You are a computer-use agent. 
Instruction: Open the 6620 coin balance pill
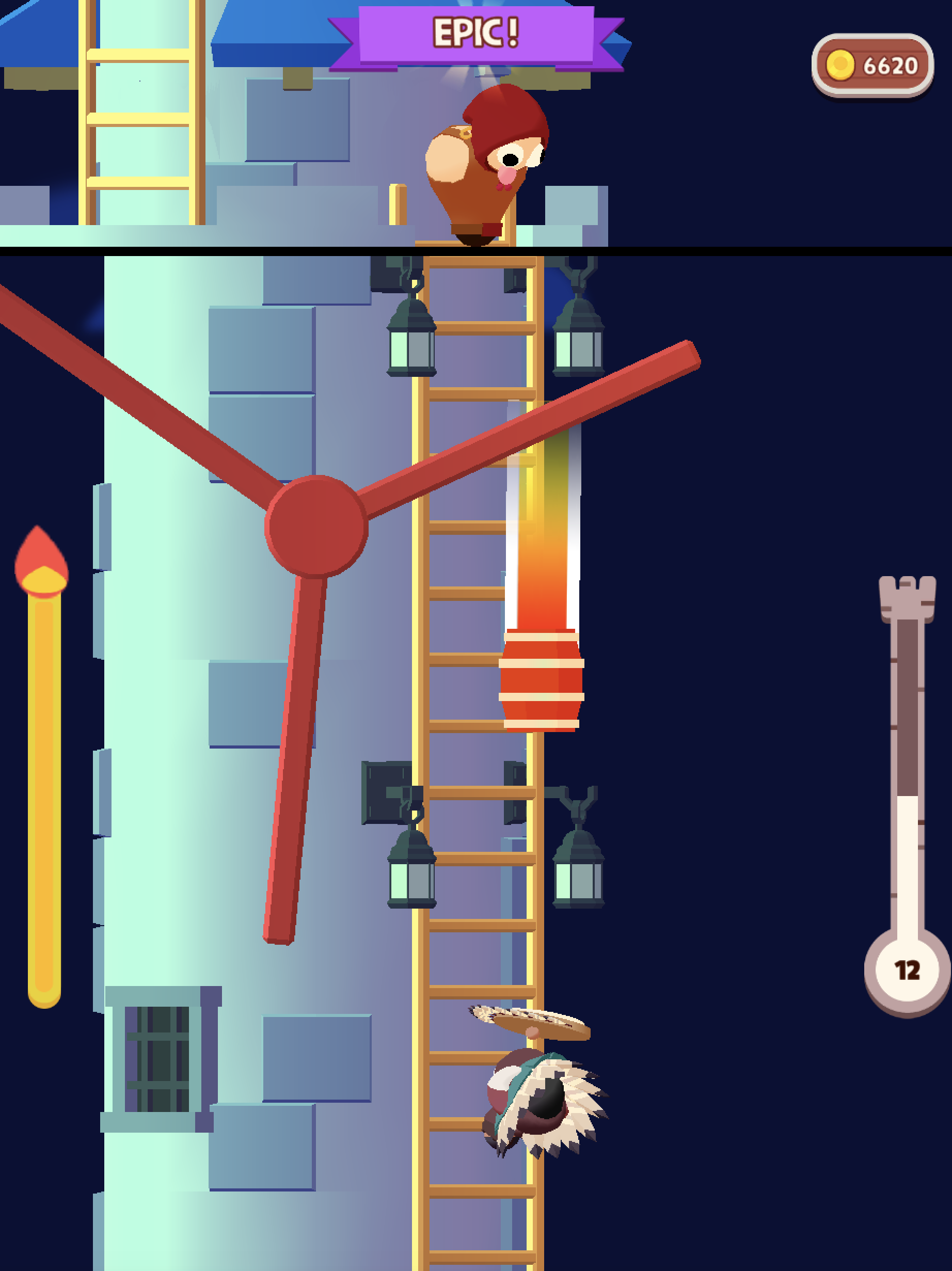click(x=872, y=65)
